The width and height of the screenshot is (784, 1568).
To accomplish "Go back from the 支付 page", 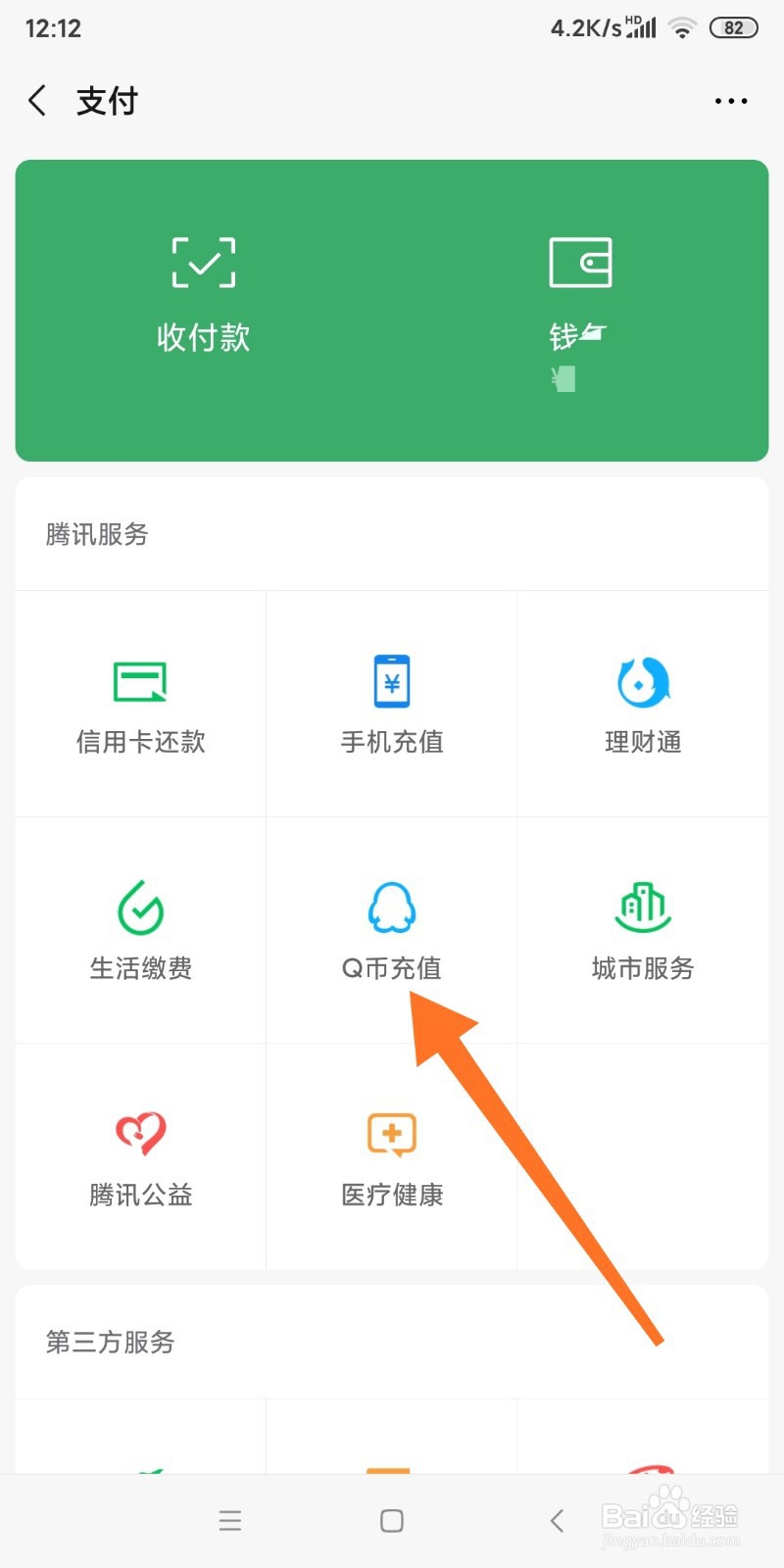I will [x=36, y=101].
